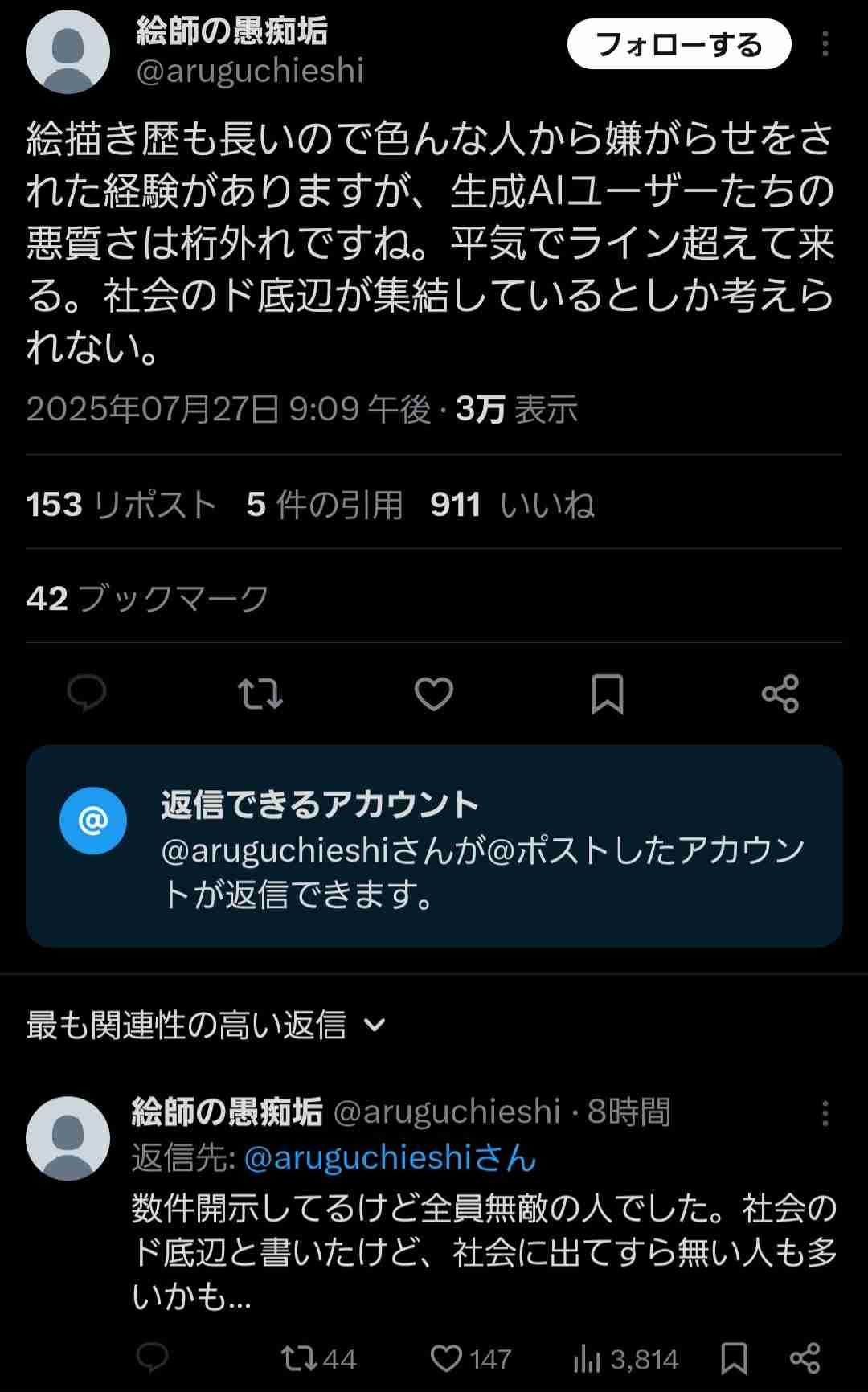Open the @aruguchieshiさん reply-to link
868x1392 pixels.
[390, 1158]
